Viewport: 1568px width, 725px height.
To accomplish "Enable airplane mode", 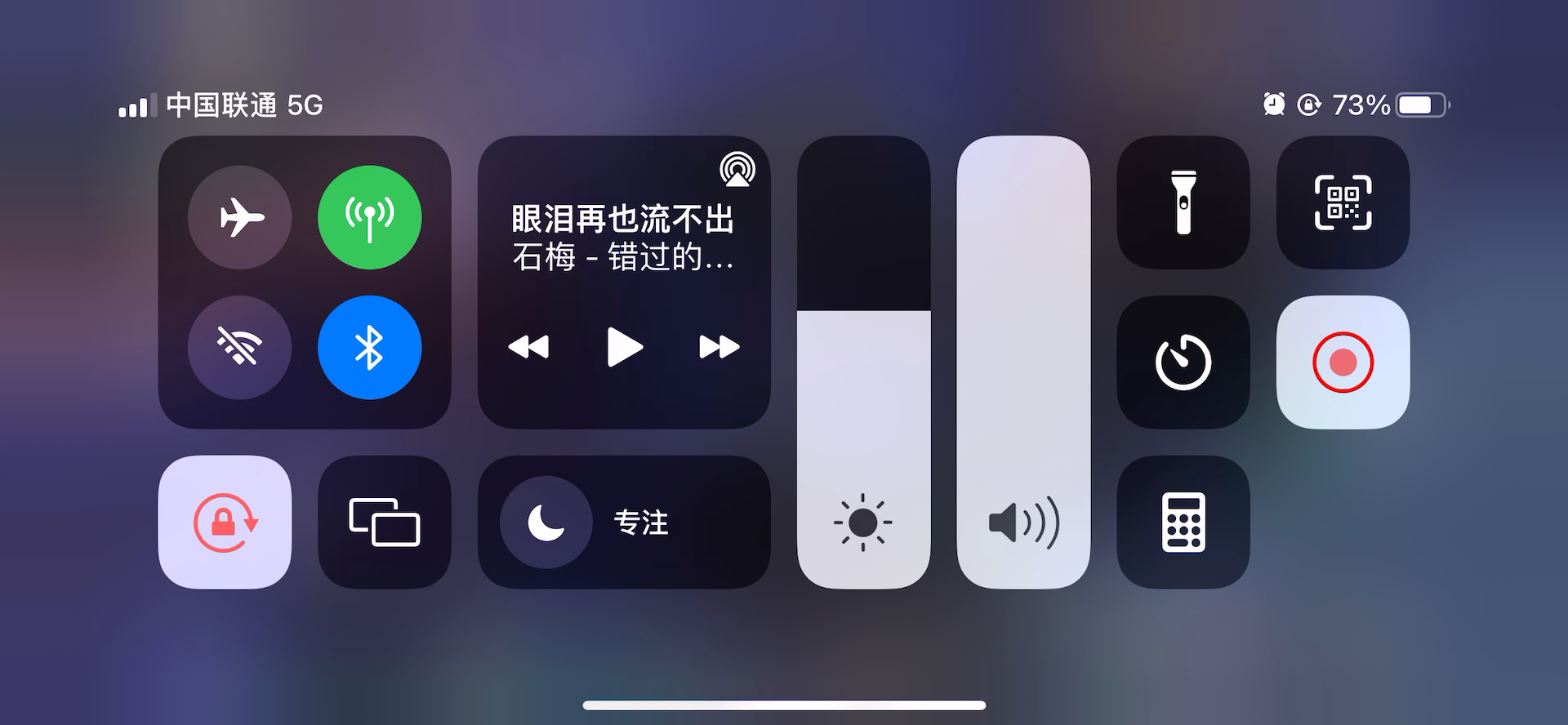I will 239,217.
